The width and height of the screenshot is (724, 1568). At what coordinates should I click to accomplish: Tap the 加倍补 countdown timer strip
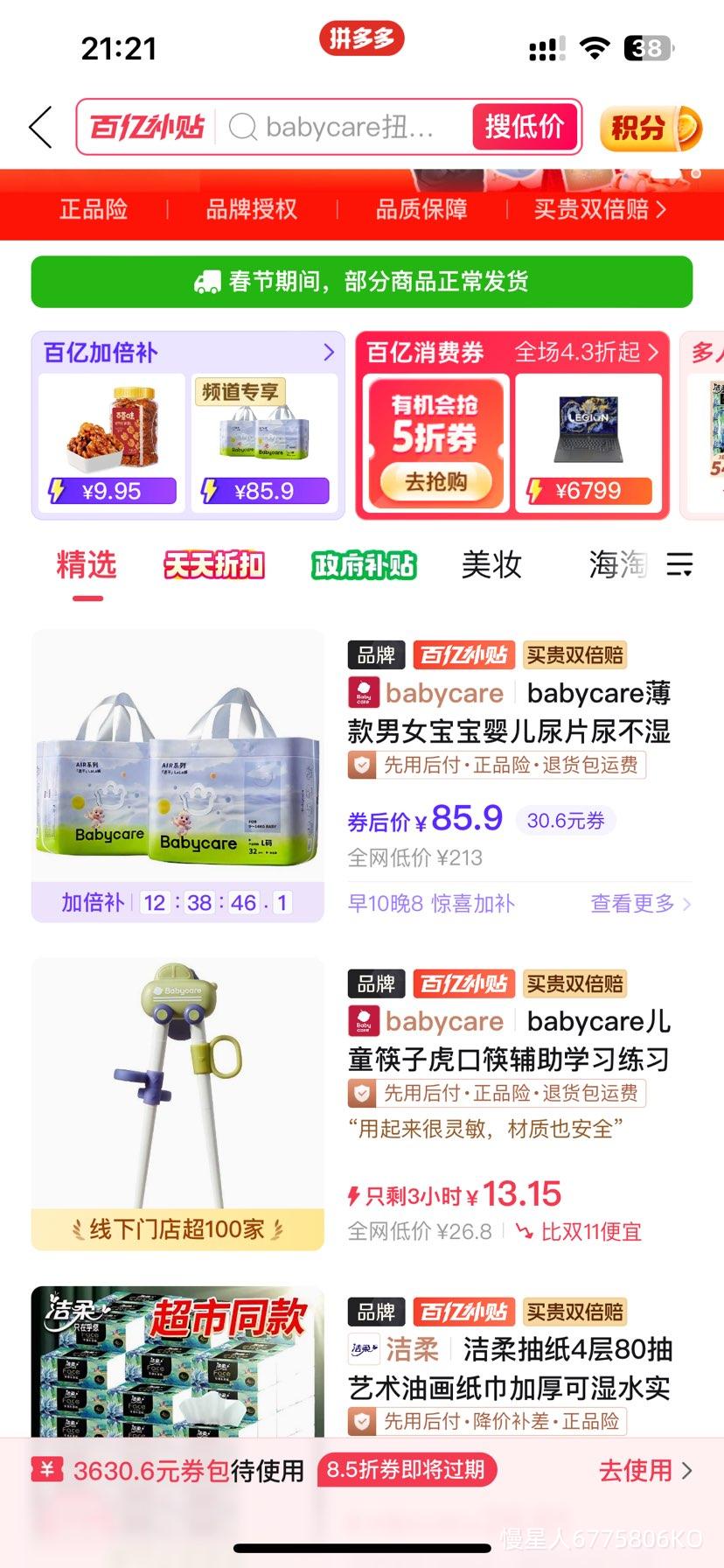tap(178, 901)
